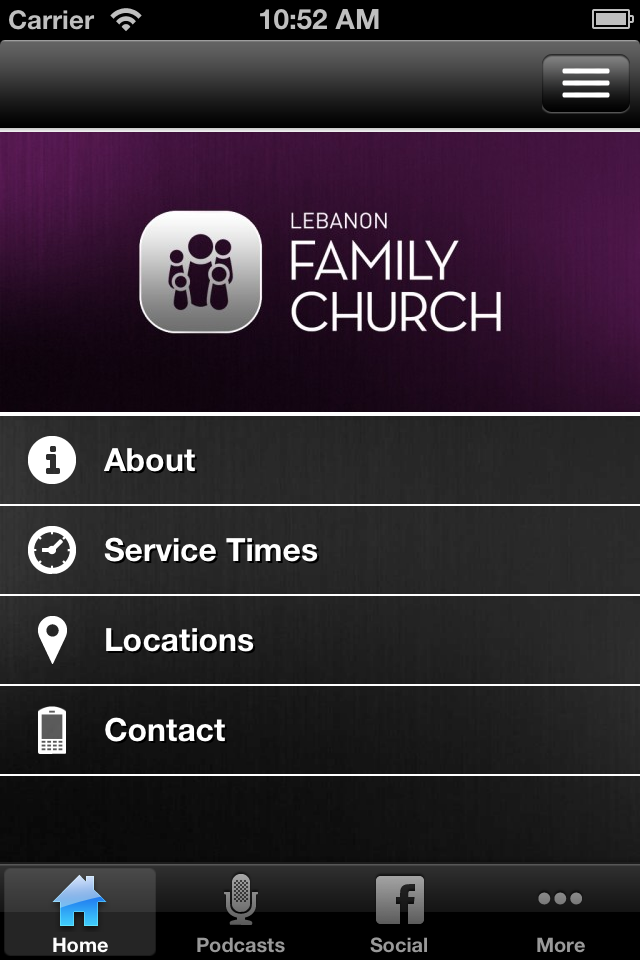The width and height of the screenshot is (640, 960).
Task: Go to the Social tab
Action: pos(399,912)
